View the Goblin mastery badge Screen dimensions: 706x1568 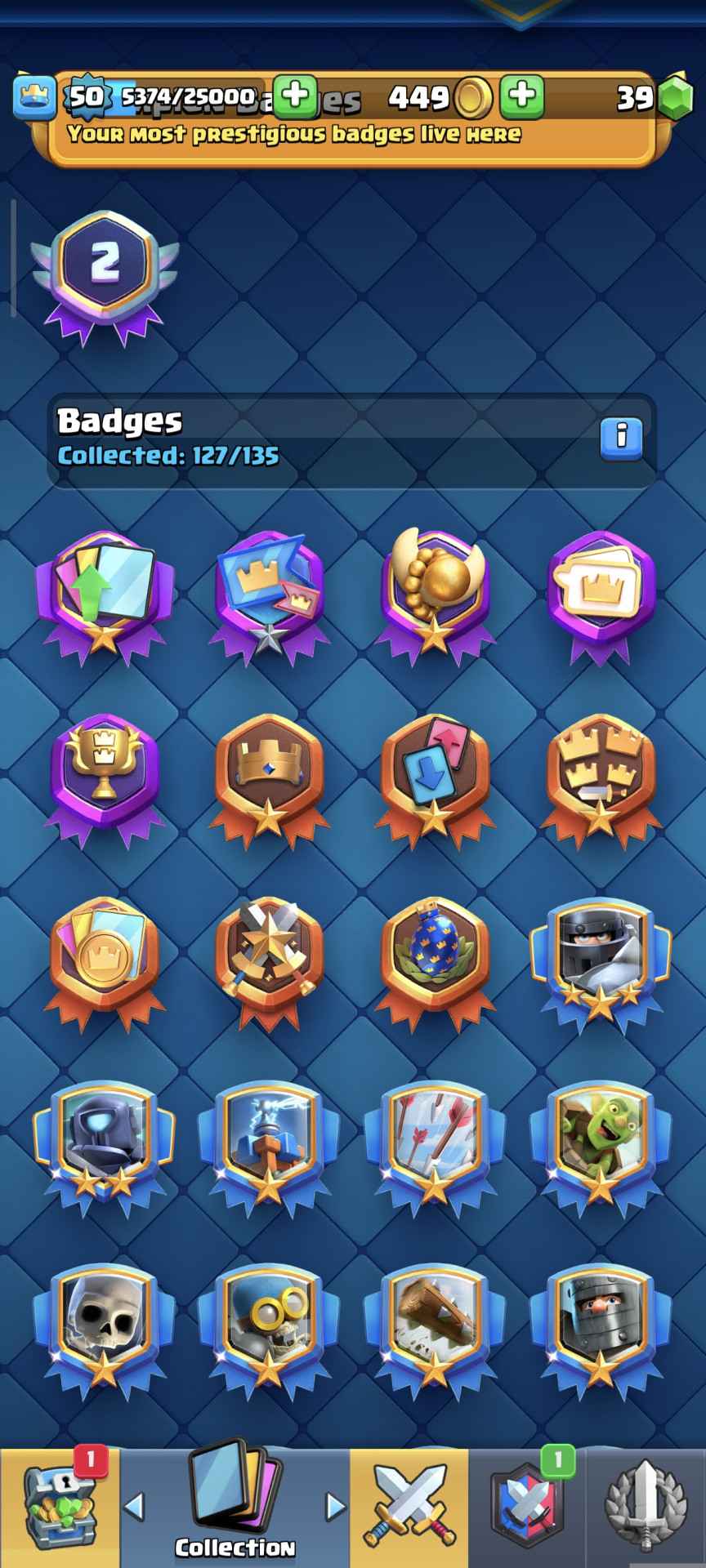pyautogui.click(x=601, y=1142)
